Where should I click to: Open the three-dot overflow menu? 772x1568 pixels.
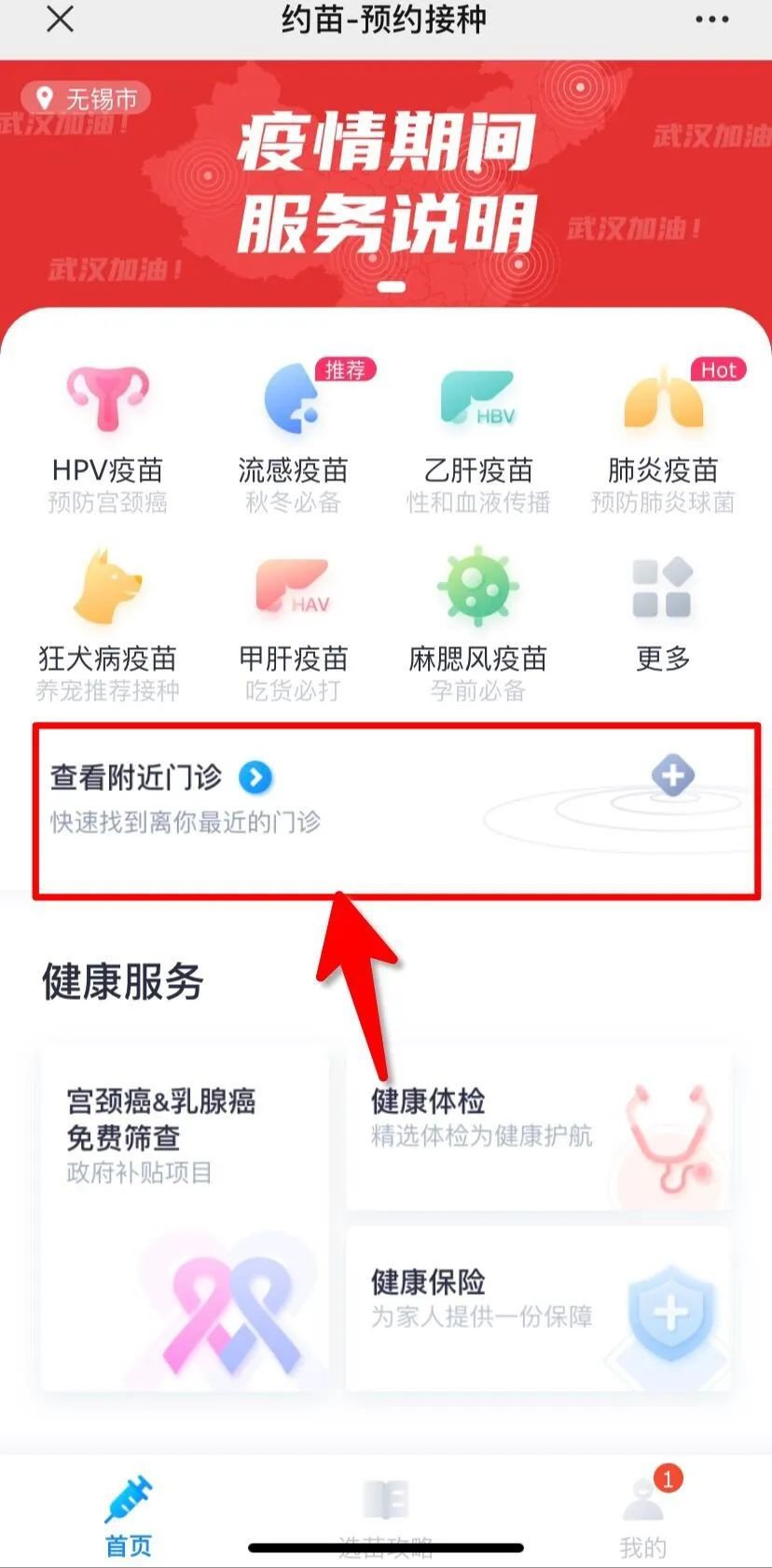click(x=712, y=20)
